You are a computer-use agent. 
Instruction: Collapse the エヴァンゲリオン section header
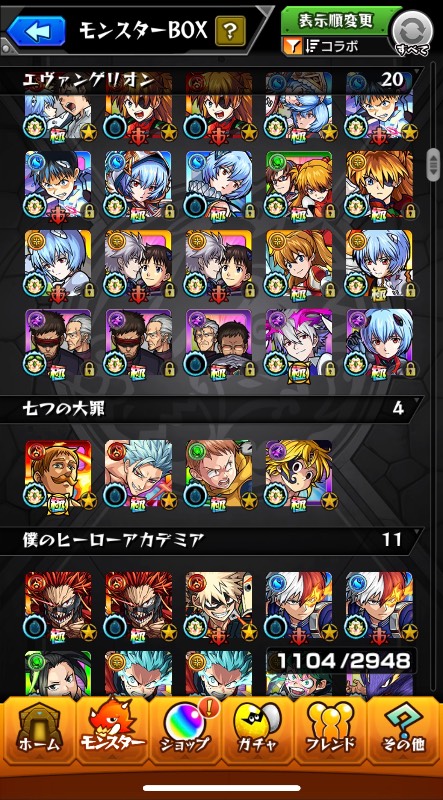click(x=212, y=80)
